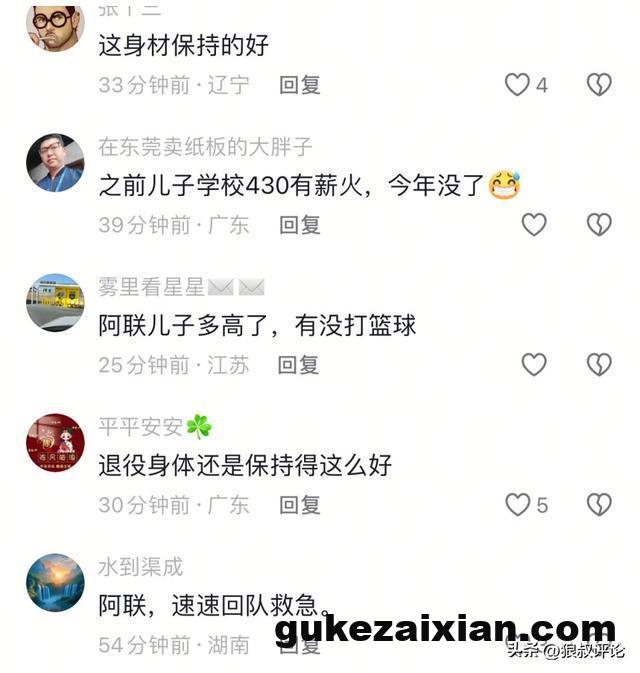The height and width of the screenshot is (673, 640).
Task: Open 雾里看星星's profile avatar
Action: (55, 302)
